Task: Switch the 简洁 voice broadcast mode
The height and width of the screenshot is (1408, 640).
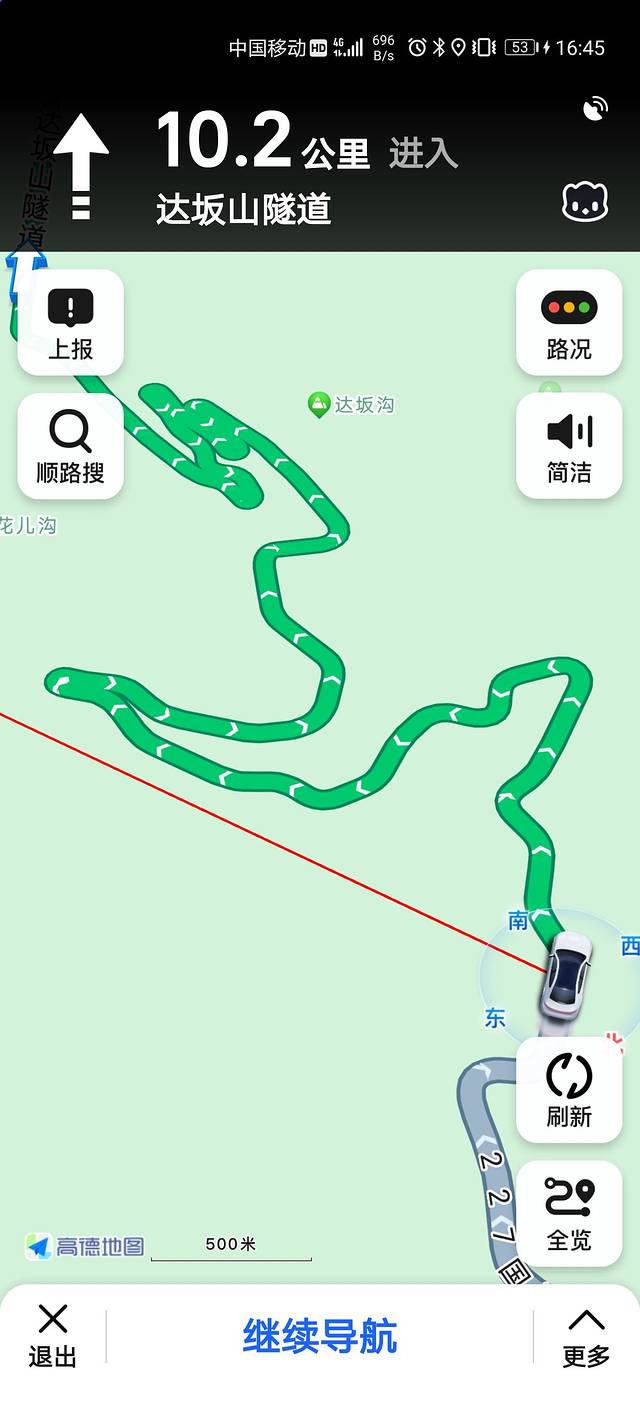Action: [568, 446]
